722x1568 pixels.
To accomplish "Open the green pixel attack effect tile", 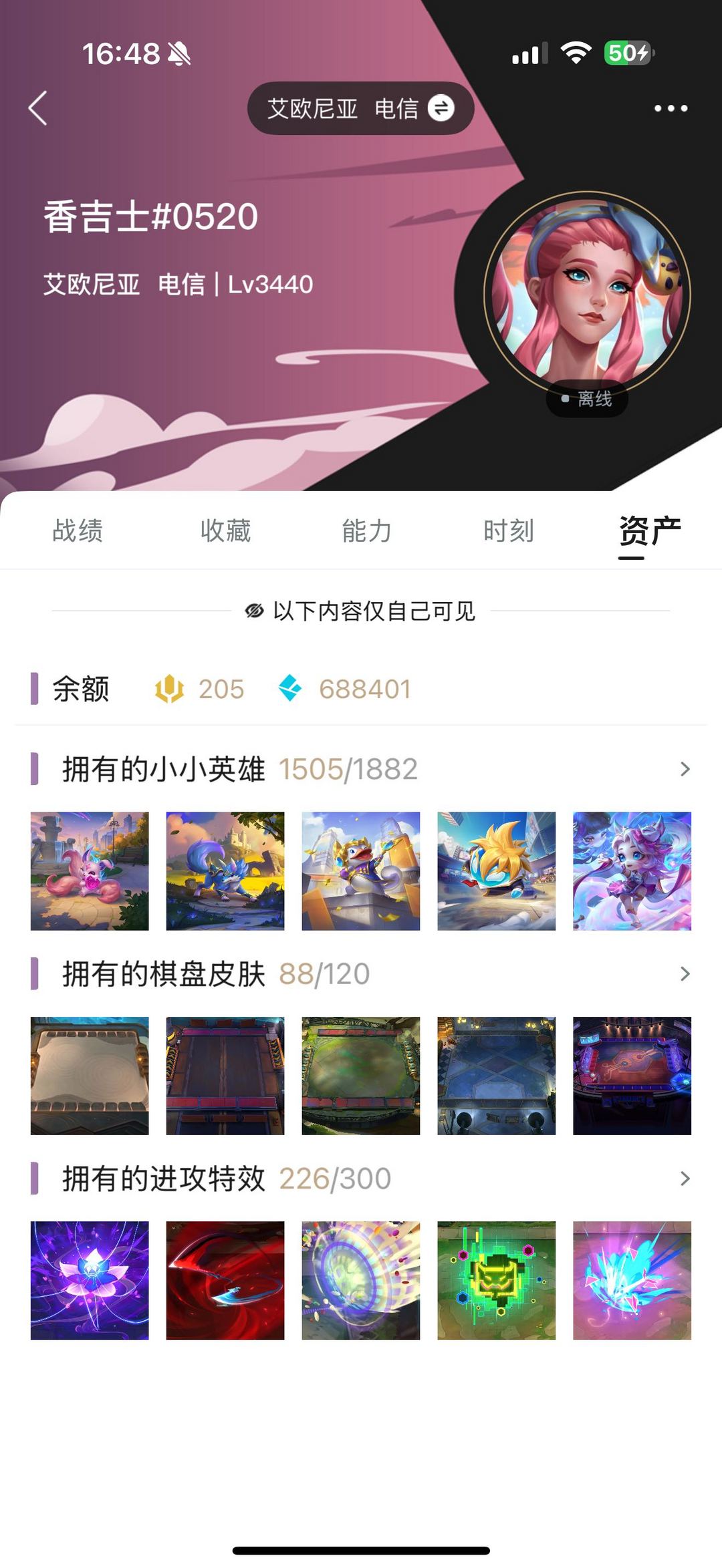I will click(x=497, y=1281).
